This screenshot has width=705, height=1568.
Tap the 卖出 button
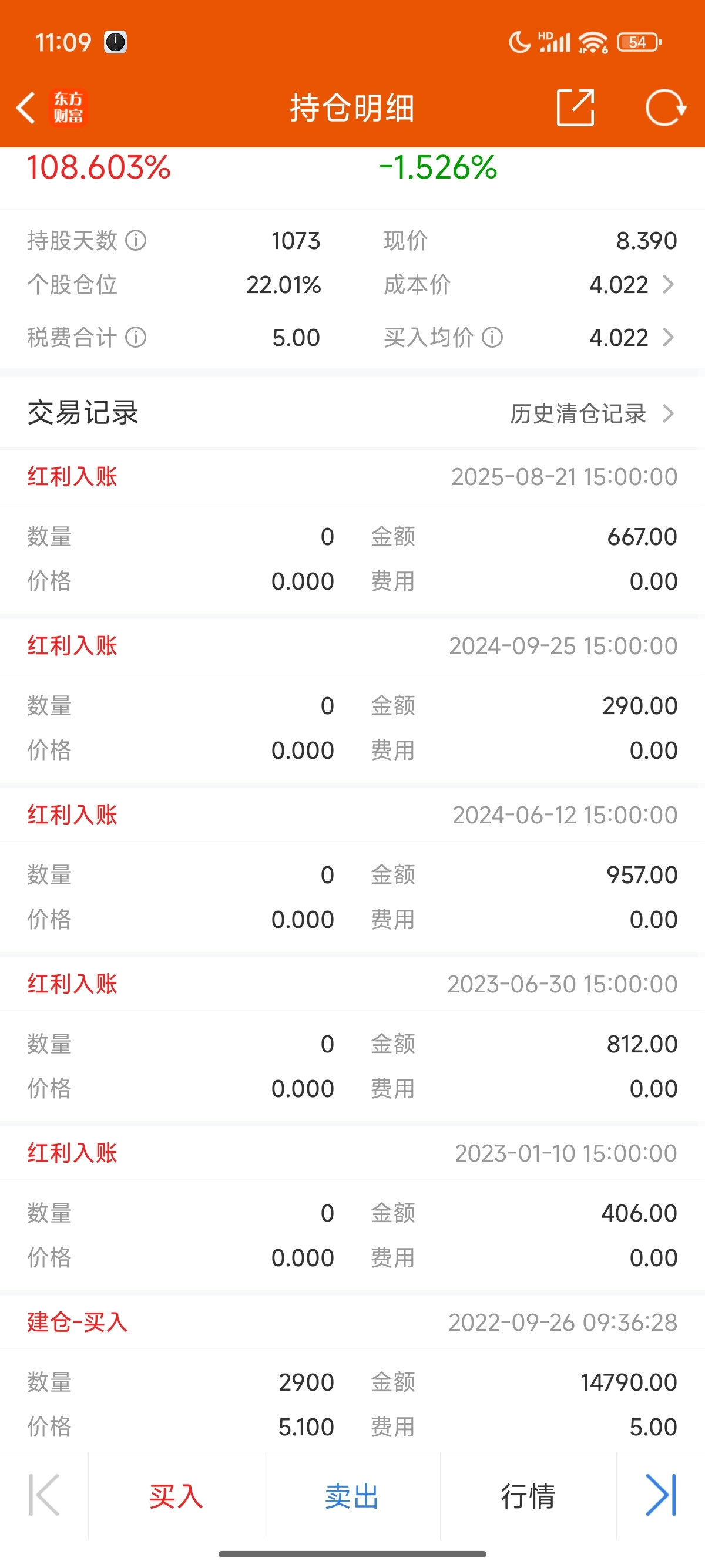[x=352, y=1496]
